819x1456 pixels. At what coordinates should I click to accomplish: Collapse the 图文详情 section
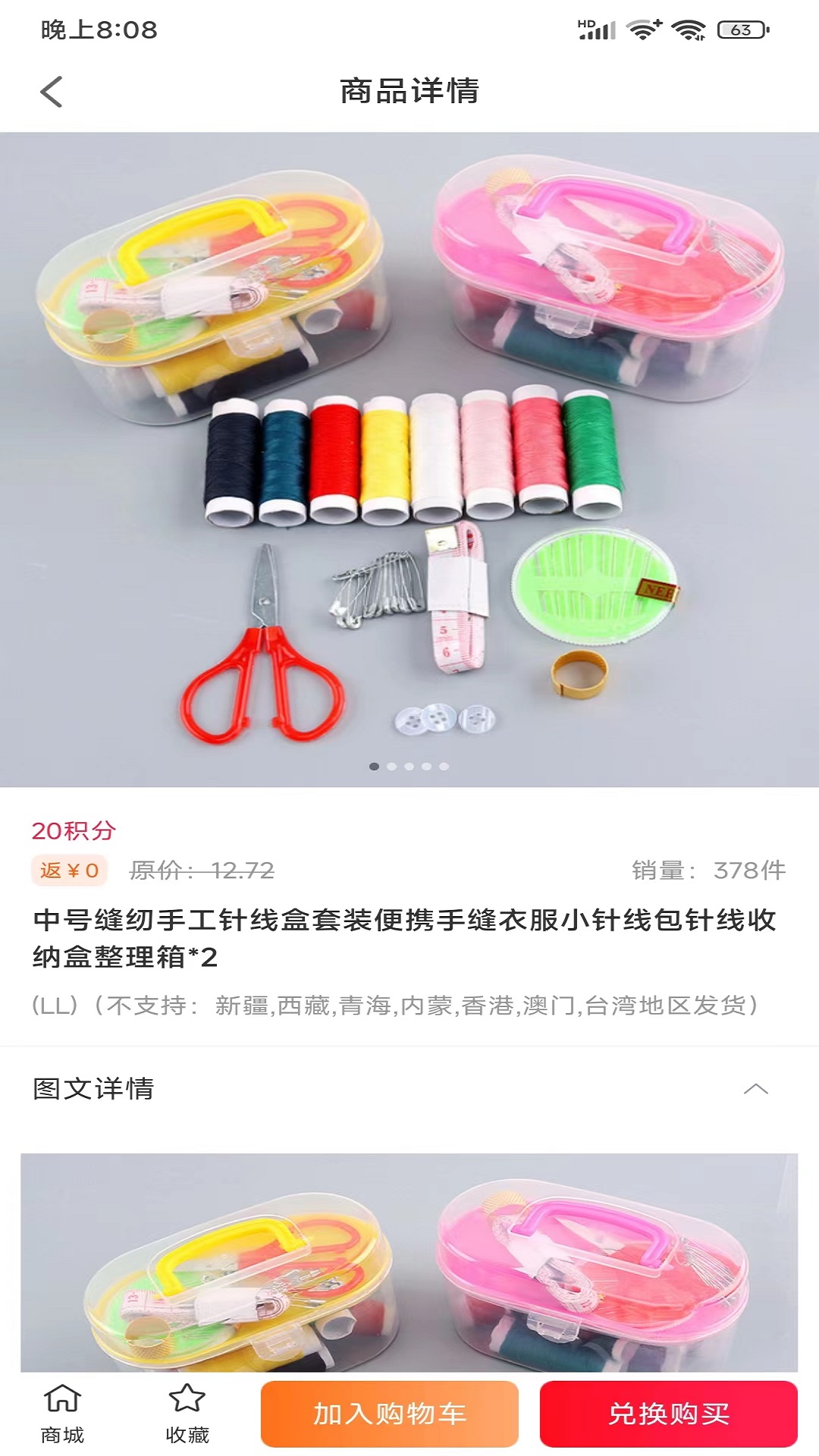(x=756, y=1089)
